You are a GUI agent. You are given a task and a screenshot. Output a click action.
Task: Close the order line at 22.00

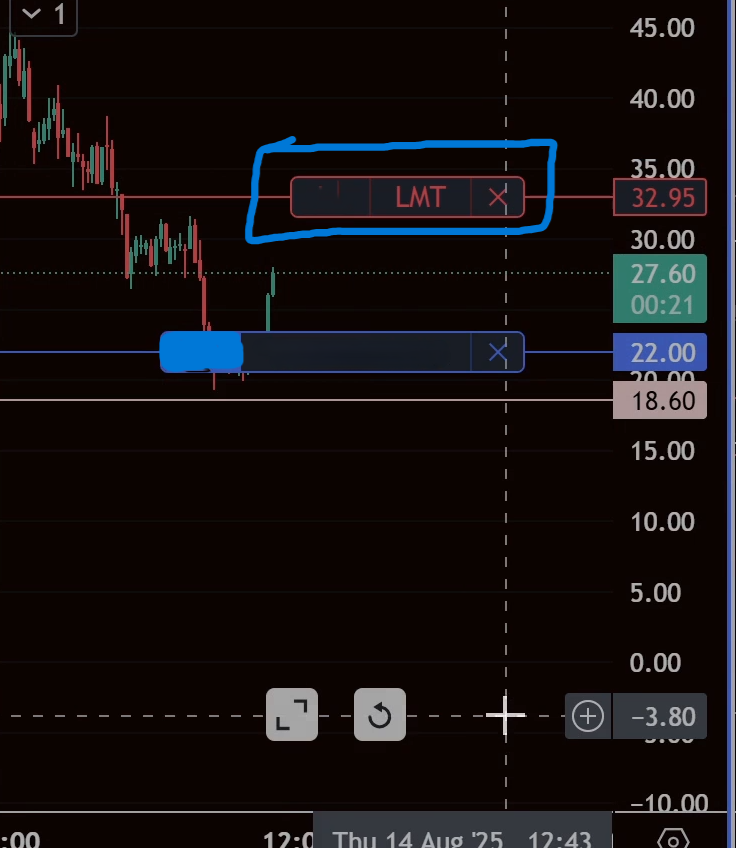[x=498, y=352]
